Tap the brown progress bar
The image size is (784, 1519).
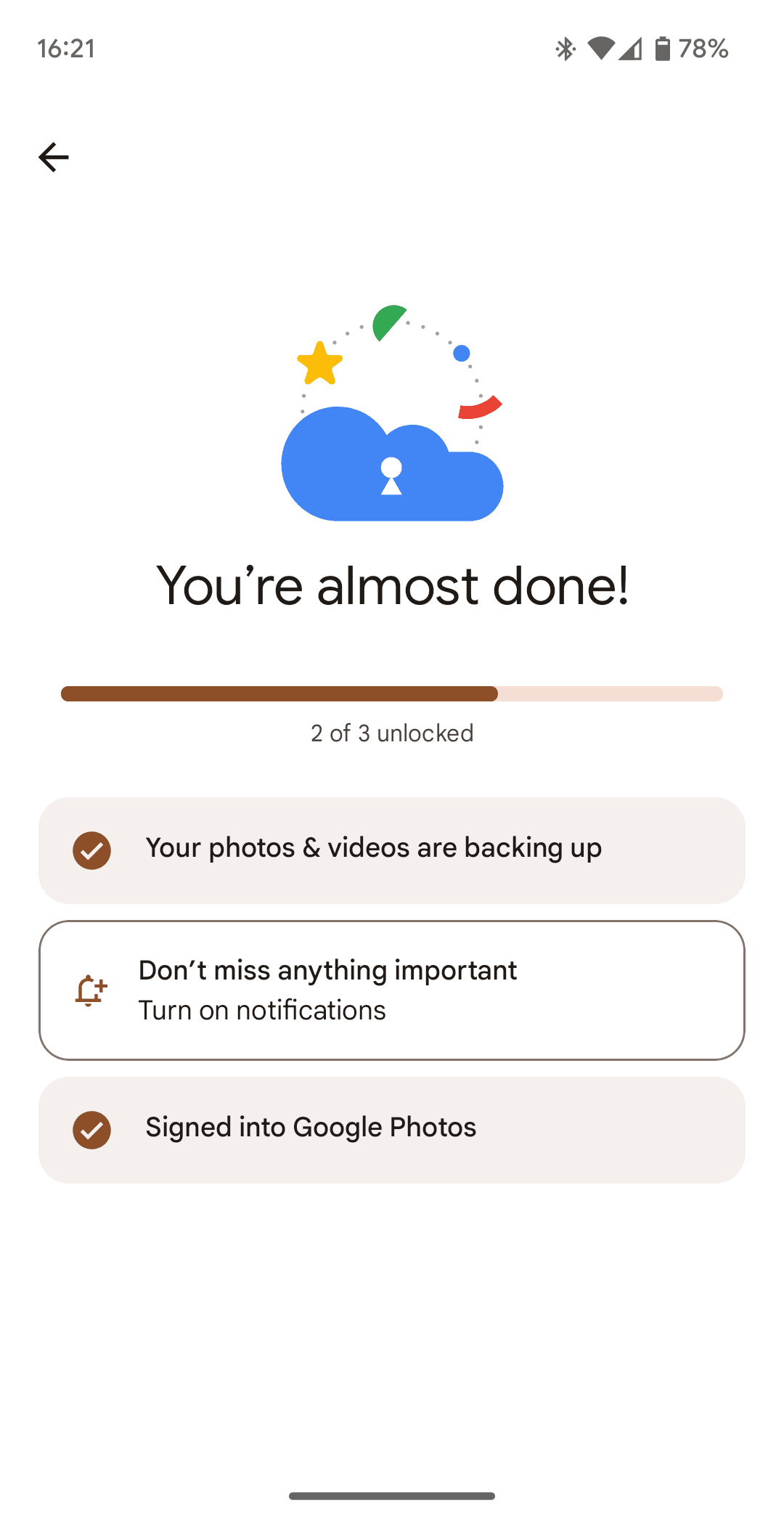(x=279, y=694)
